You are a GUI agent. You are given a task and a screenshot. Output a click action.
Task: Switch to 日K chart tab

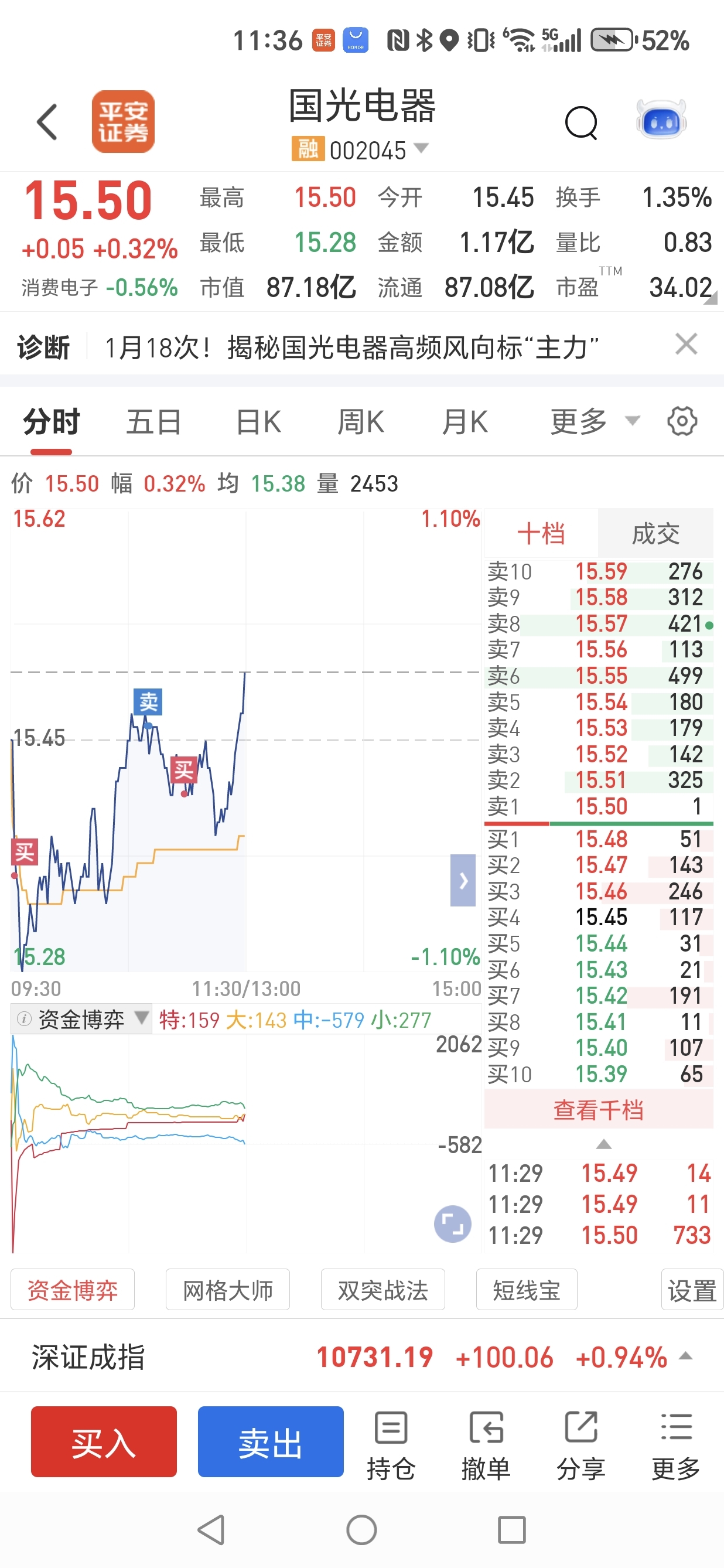tap(258, 422)
